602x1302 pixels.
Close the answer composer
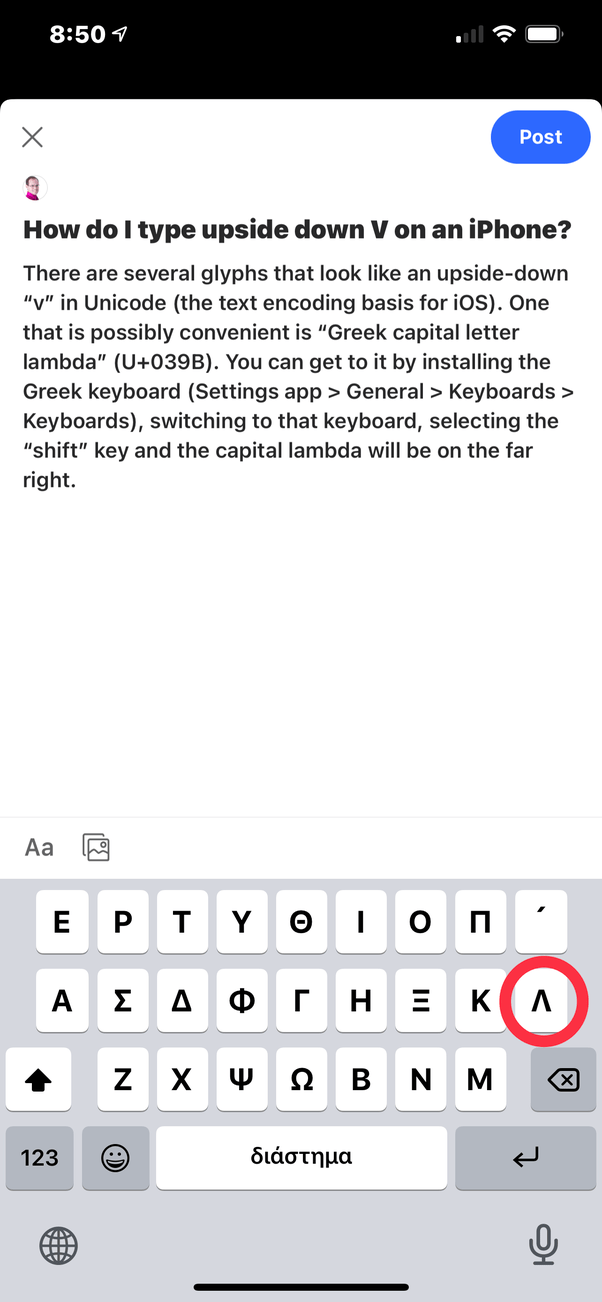(32, 137)
